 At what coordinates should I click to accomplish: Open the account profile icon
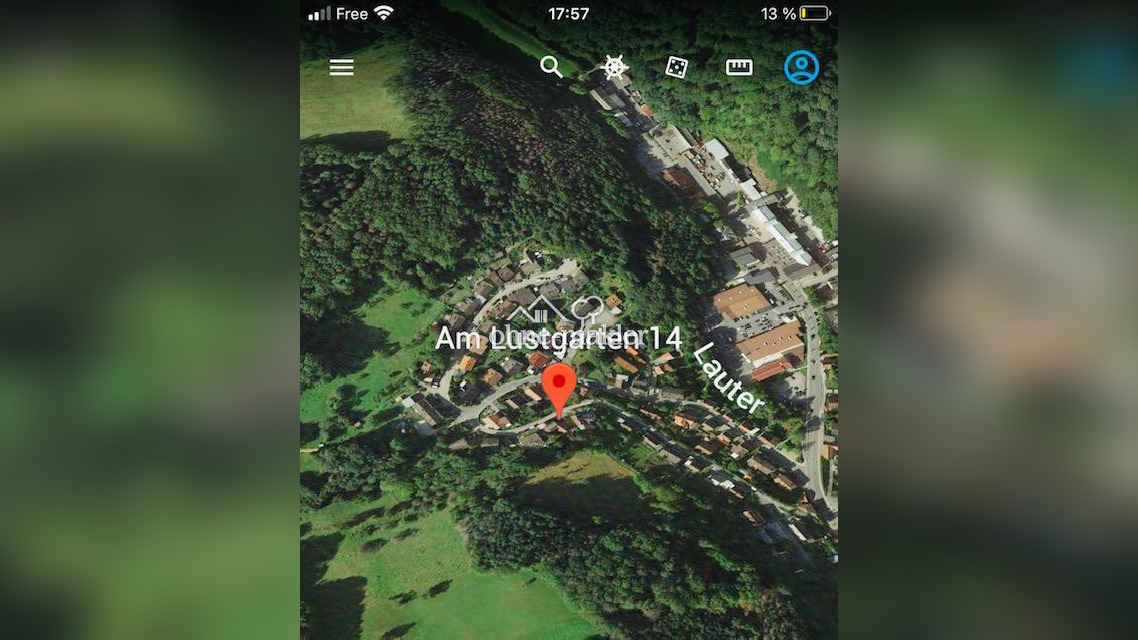click(801, 67)
